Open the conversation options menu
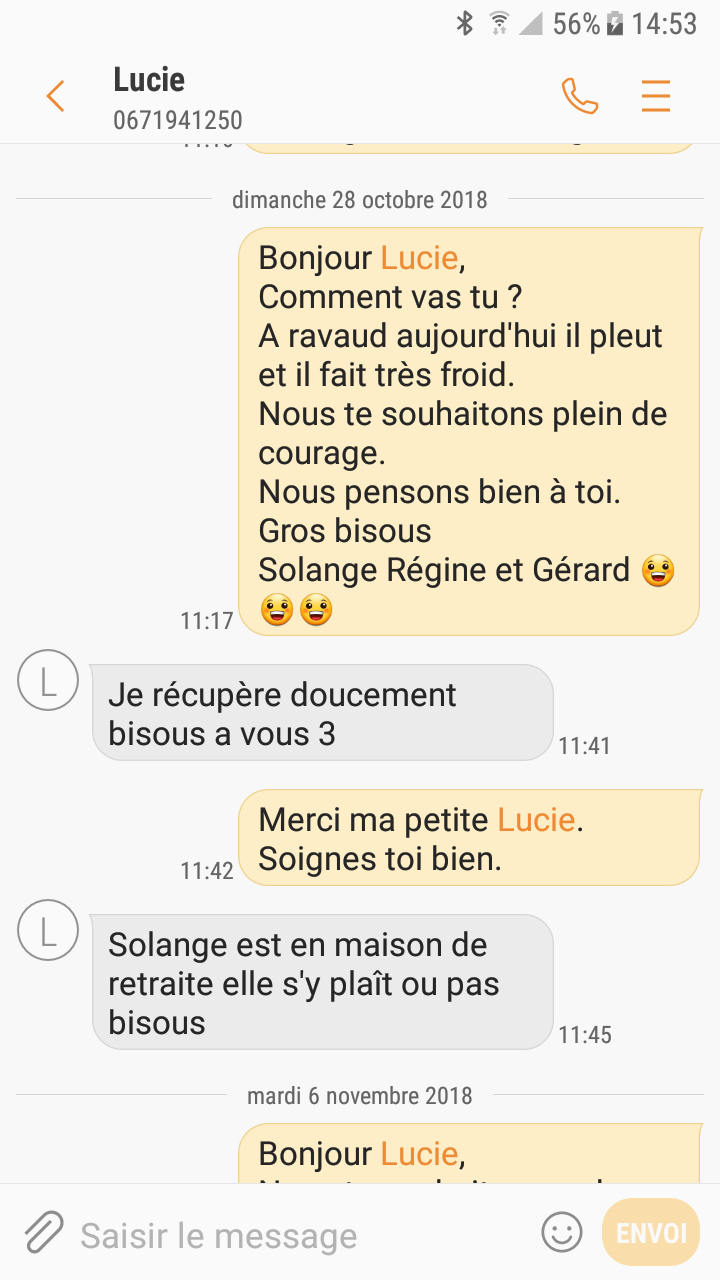Viewport: 720px width, 1280px height. 656,96
